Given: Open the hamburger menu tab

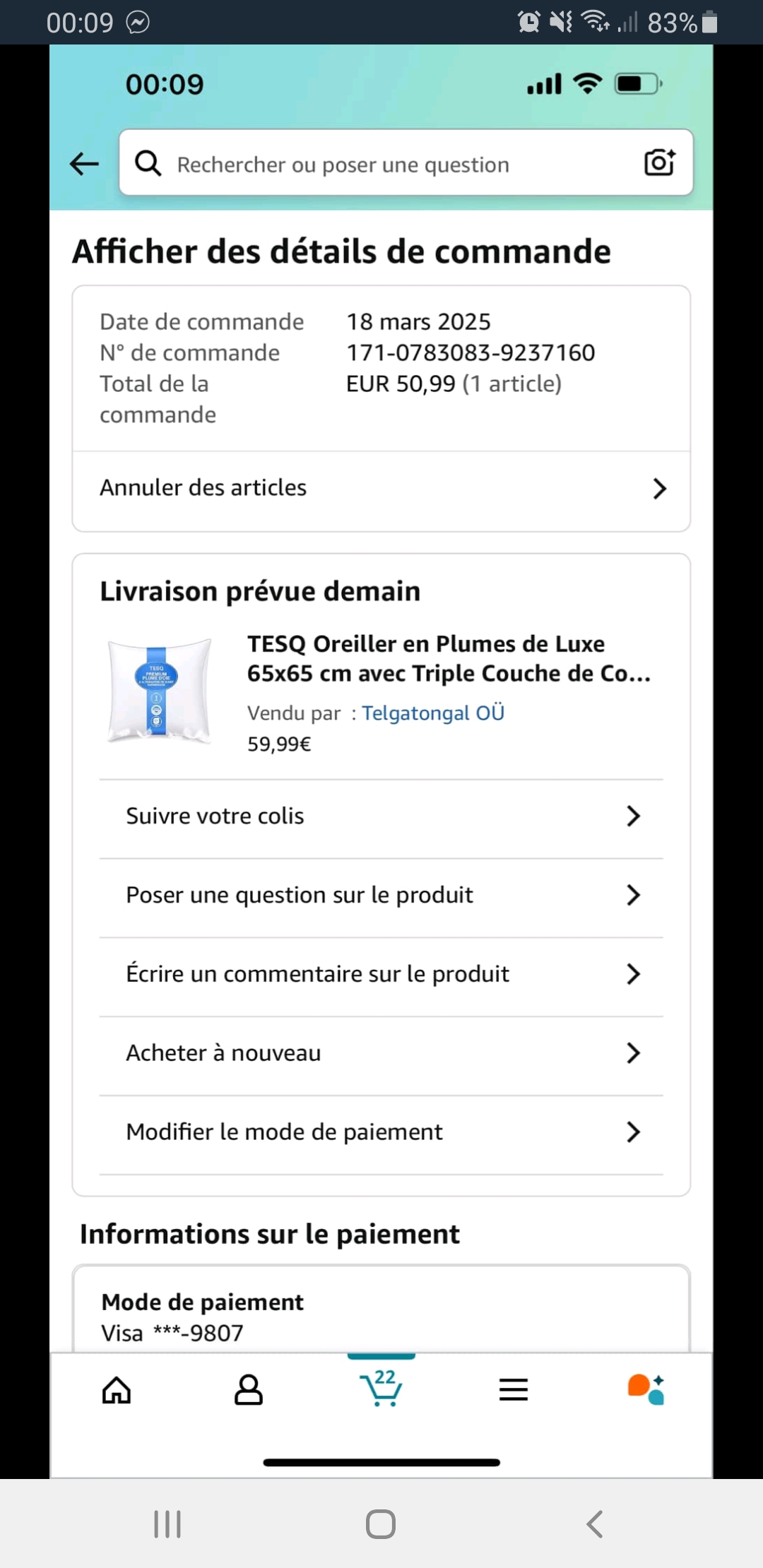Looking at the screenshot, I should tap(514, 1390).
